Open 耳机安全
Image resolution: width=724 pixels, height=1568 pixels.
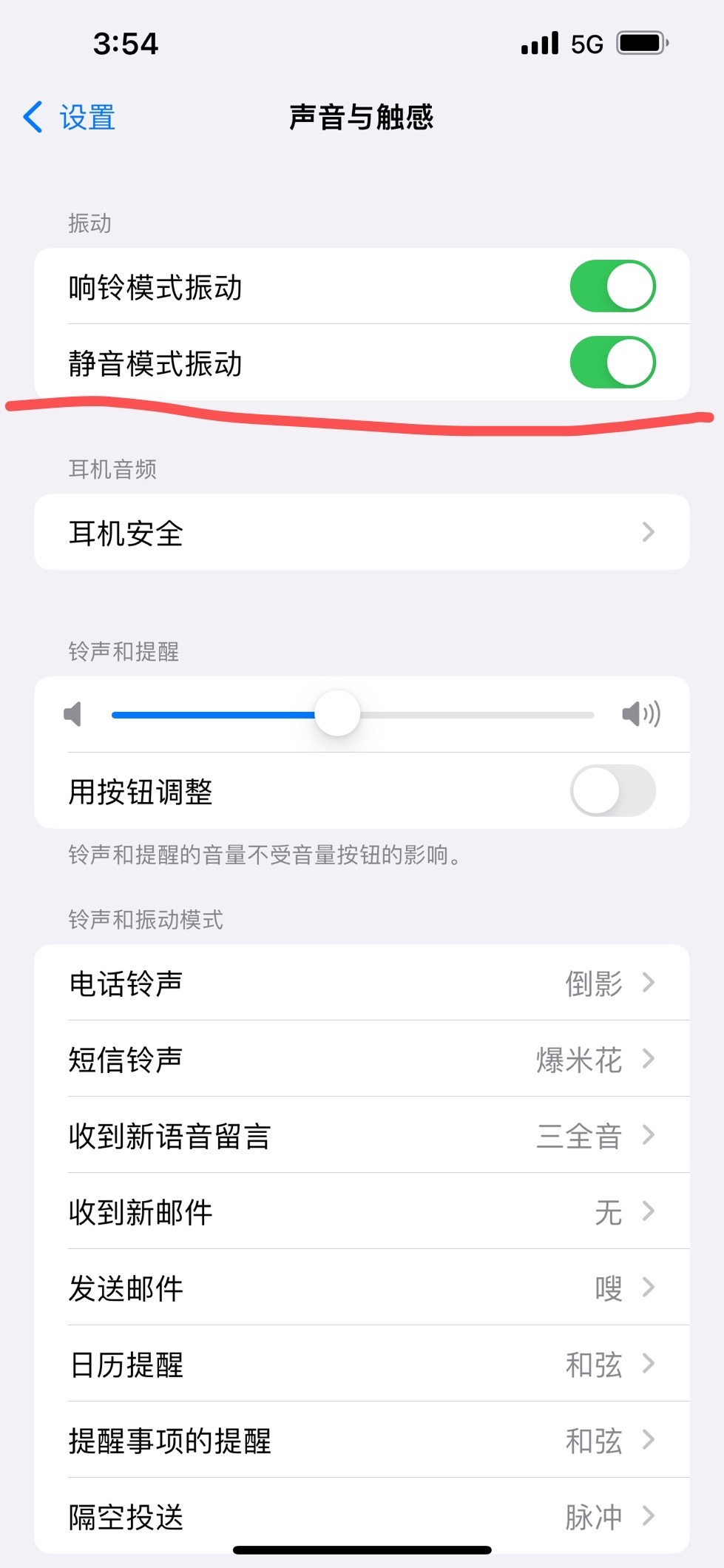tap(361, 532)
